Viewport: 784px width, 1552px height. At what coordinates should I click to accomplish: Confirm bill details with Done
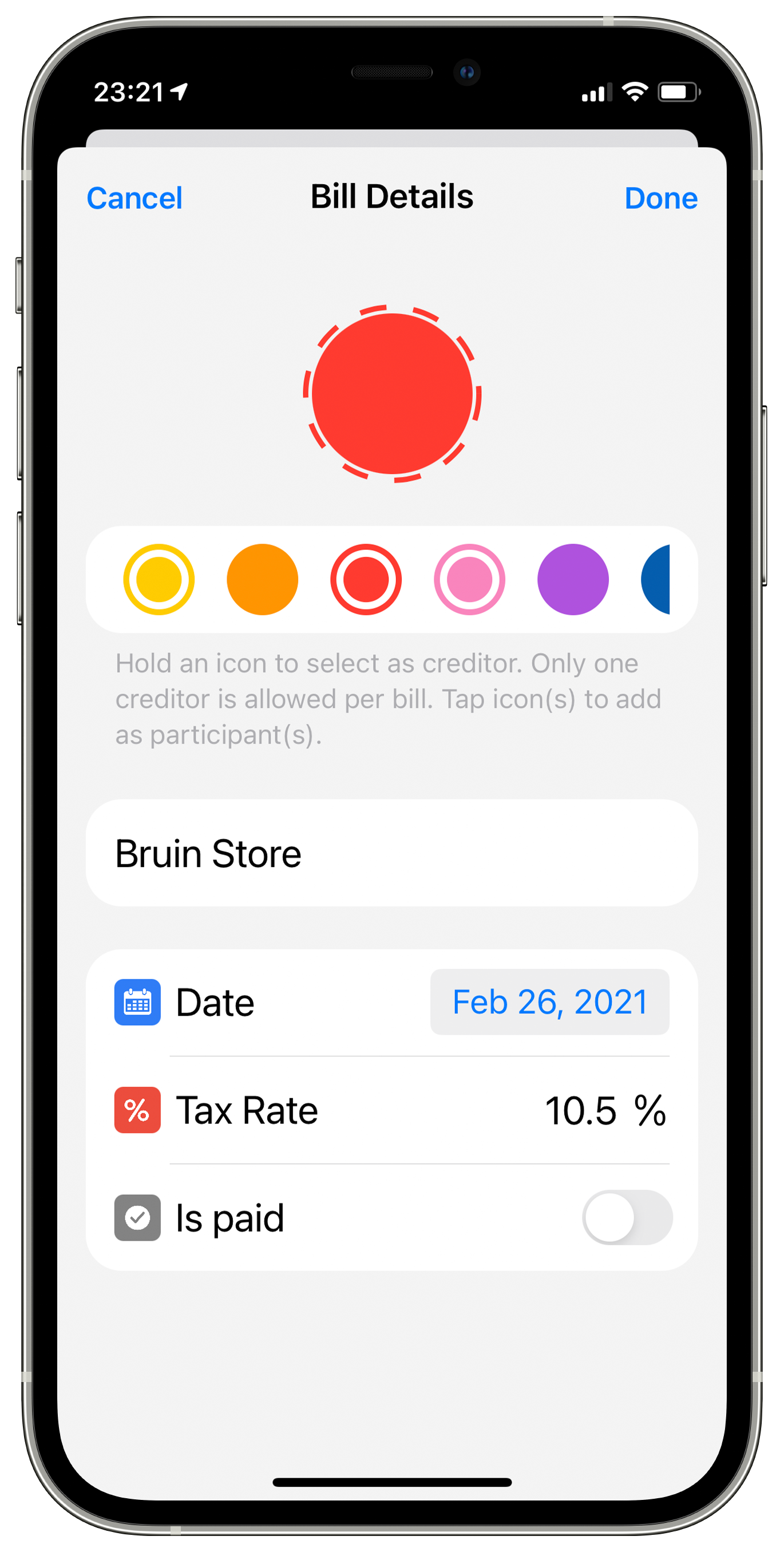pos(660,198)
